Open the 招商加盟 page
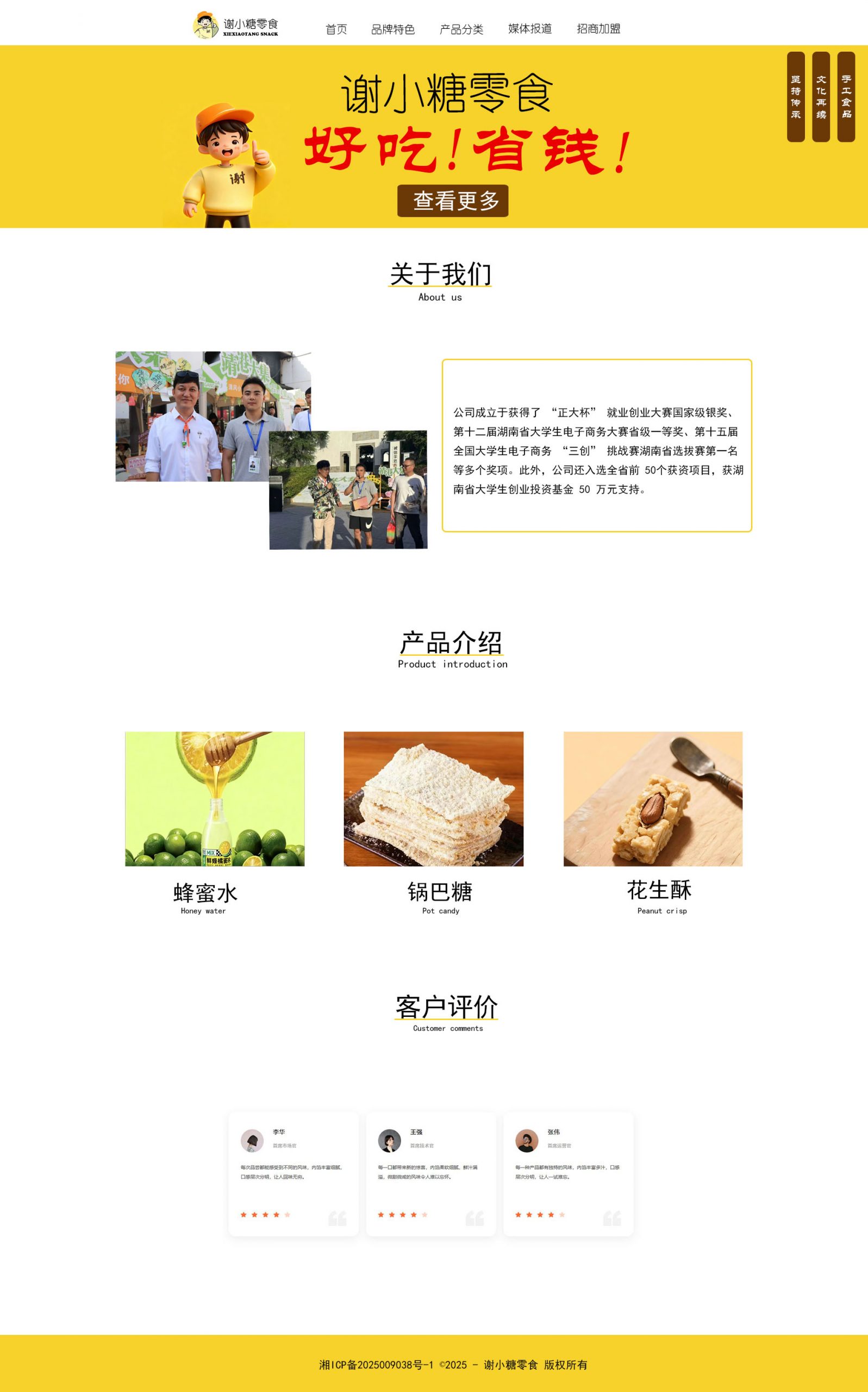868x1392 pixels. click(598, 29)
